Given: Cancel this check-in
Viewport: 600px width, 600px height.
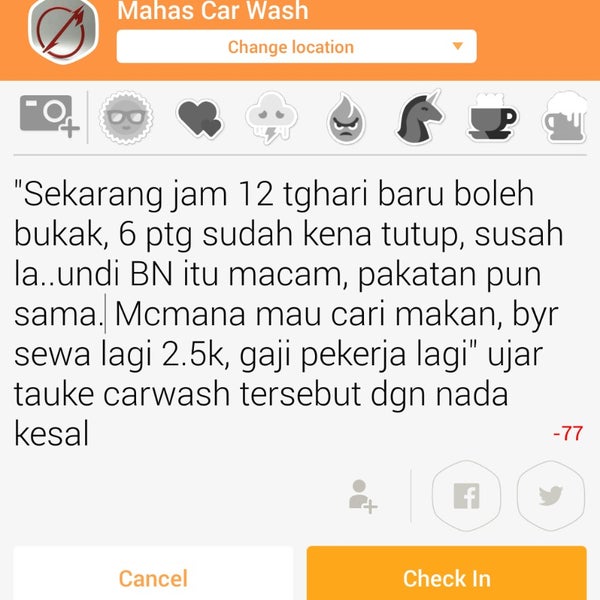Looking at the screenshot, I should pyautogui.click(x=153, y=577).
